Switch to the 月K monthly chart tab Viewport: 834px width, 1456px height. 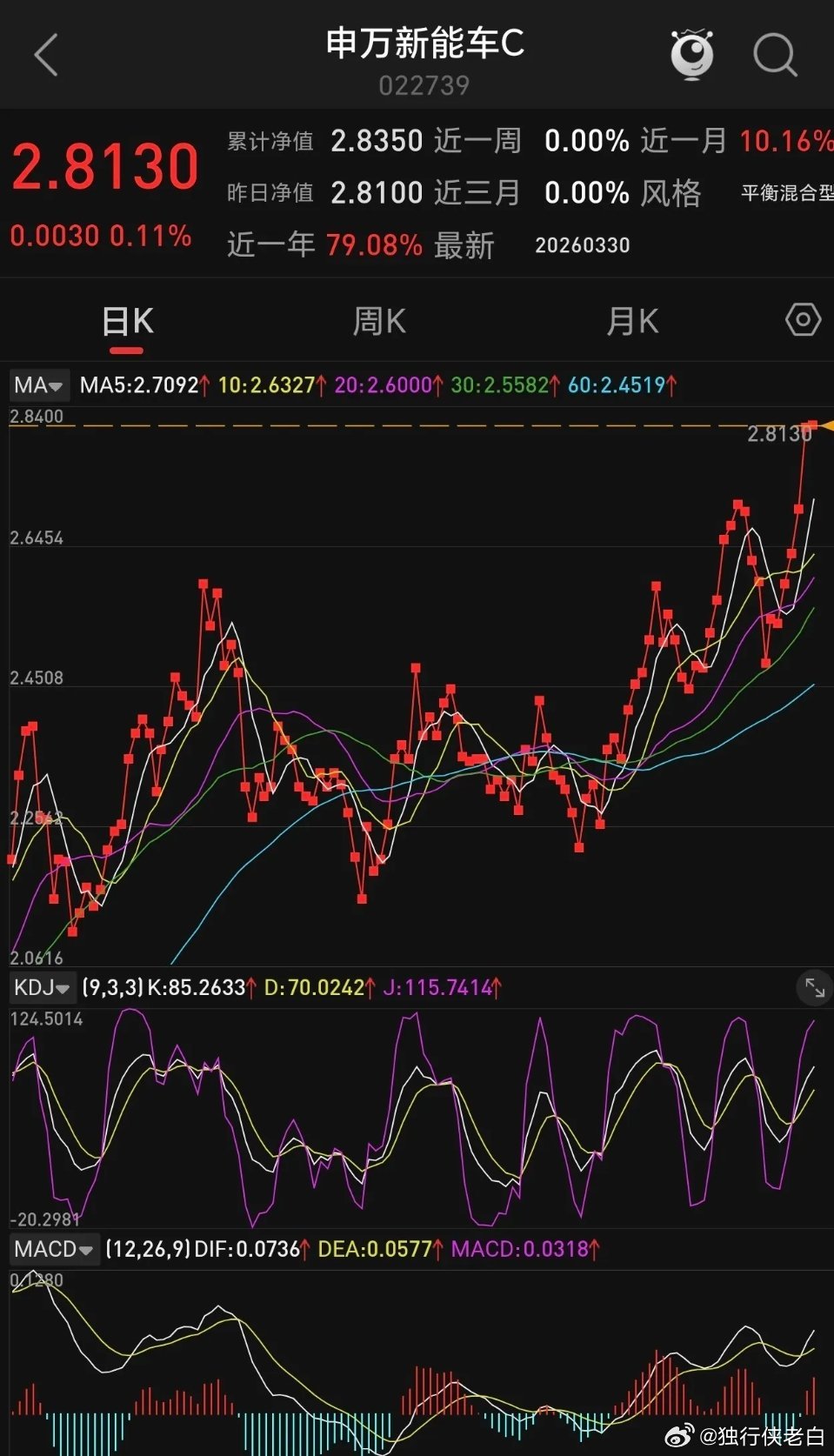[x=631, y=321]
